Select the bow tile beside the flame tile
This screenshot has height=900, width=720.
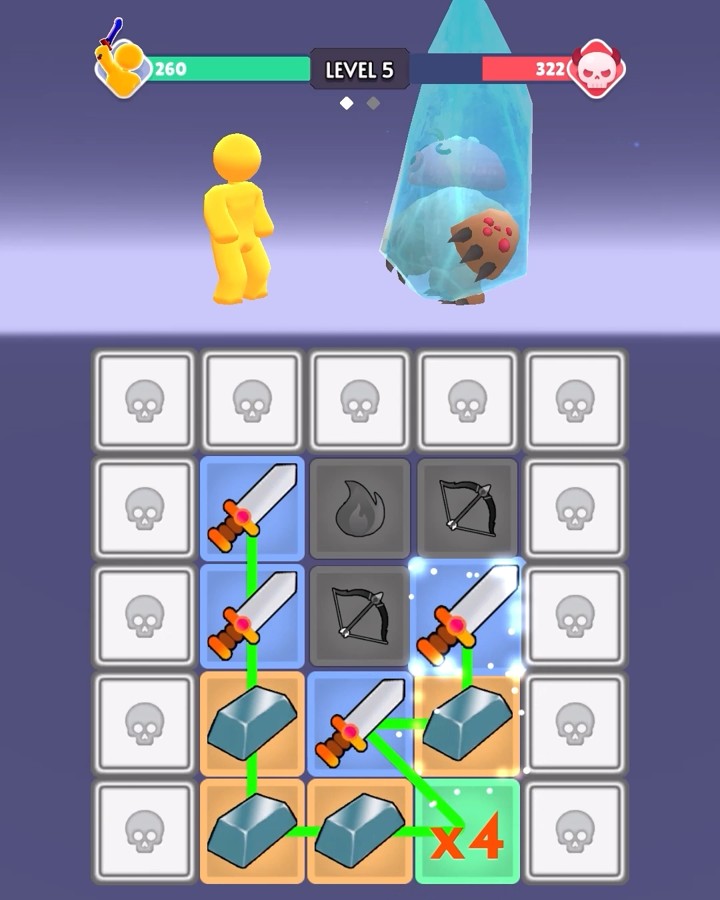pyautogui.click(x=467, y=508)
